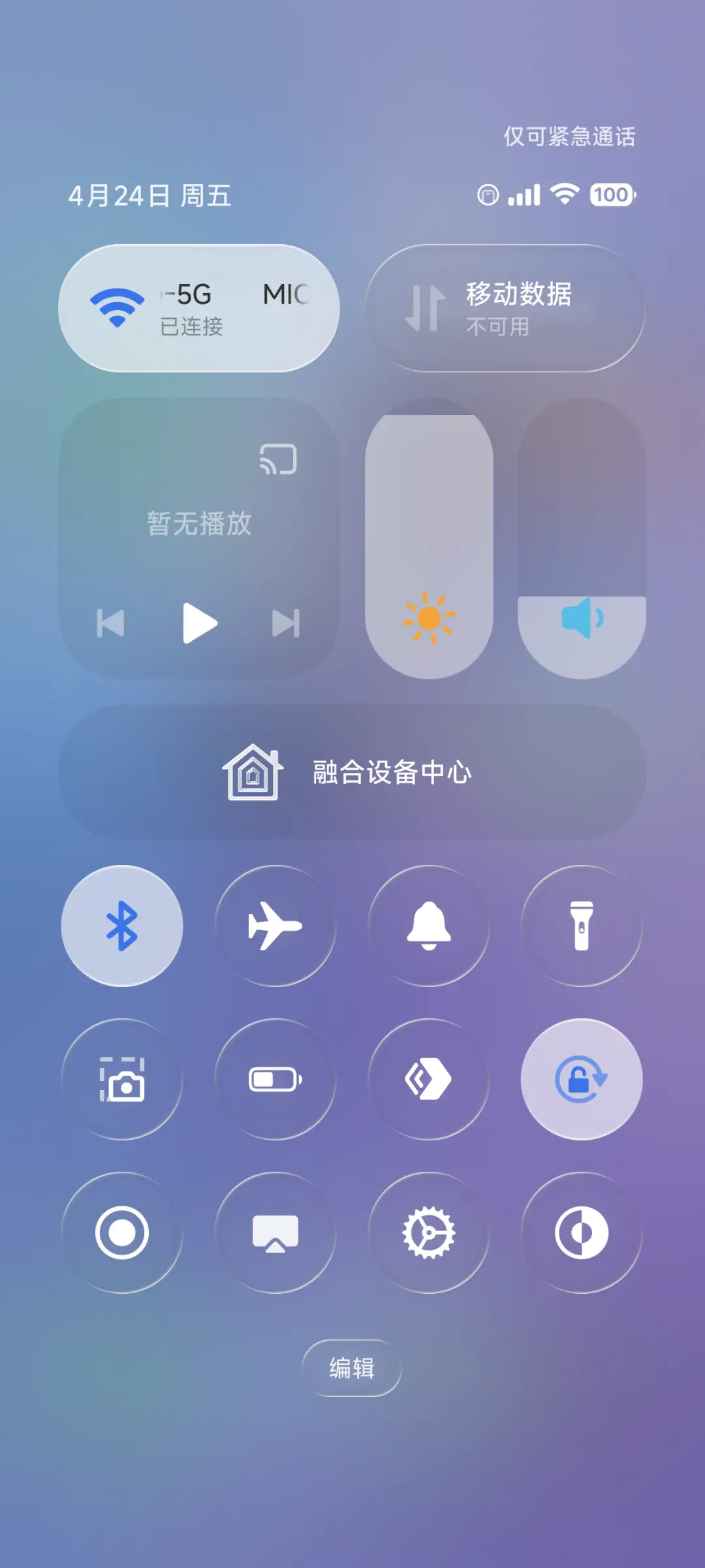Viewport: 705px width, 1568px height.
Task: Silence the phone via the bell icon
Action: tap(430, 926)
